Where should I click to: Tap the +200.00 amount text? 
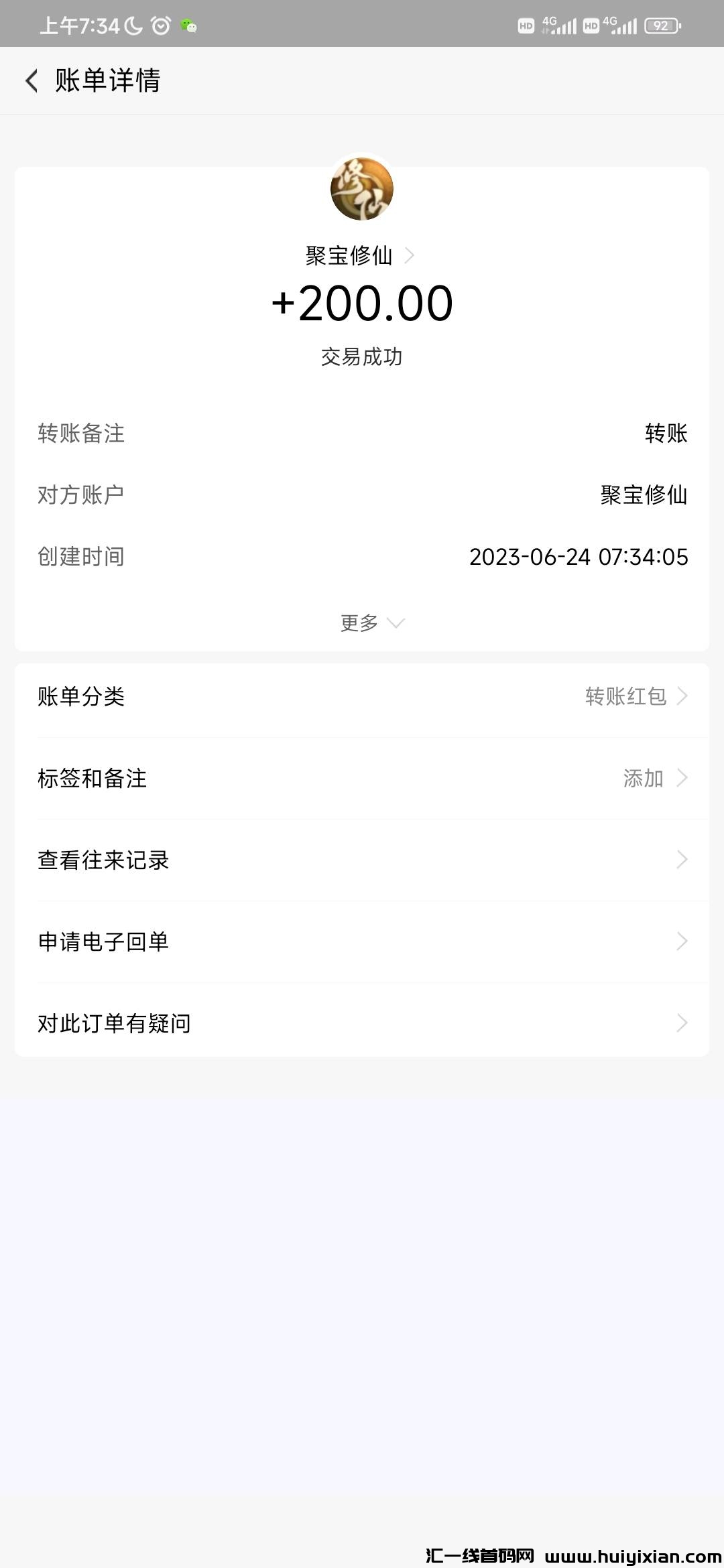(x=362, y=303)
